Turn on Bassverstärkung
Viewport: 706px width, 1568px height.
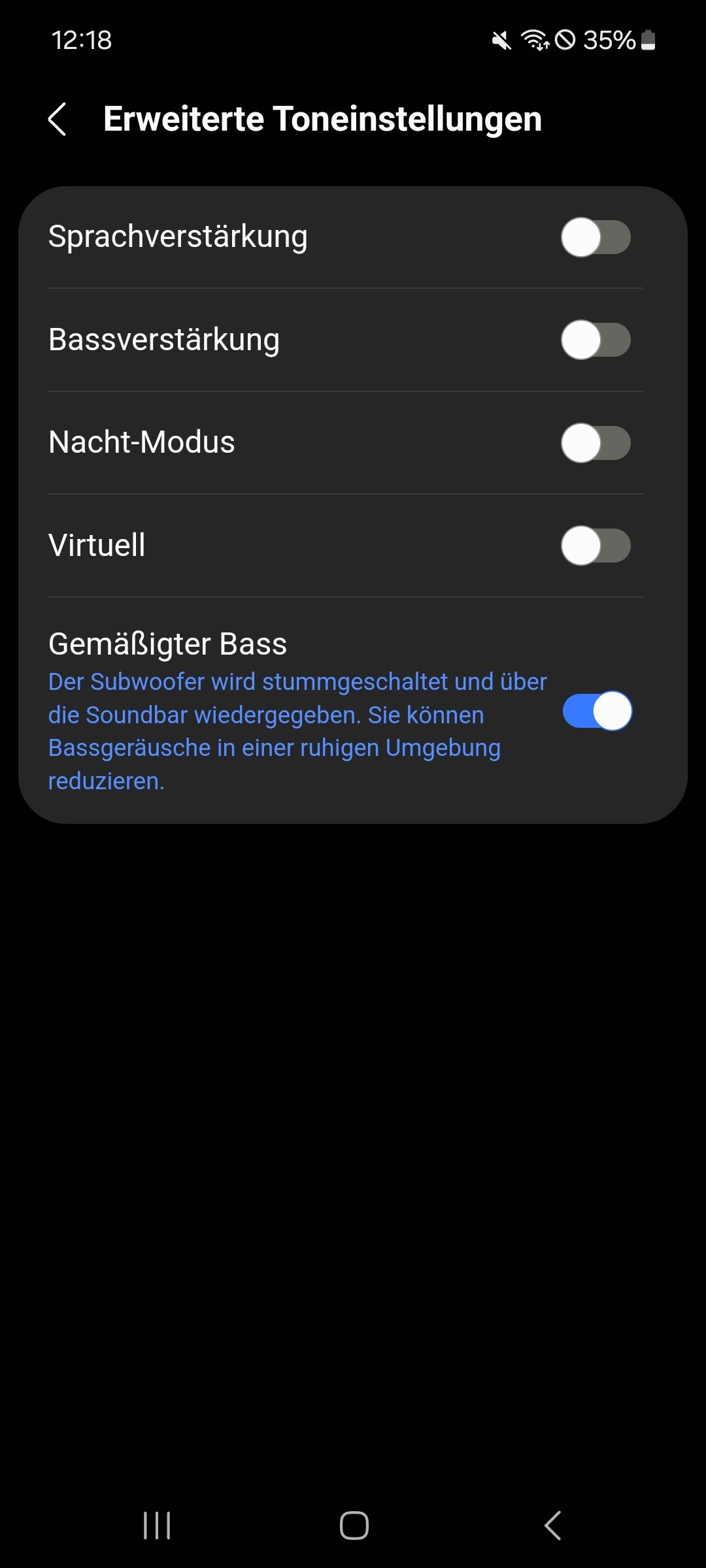coord(596,340)
